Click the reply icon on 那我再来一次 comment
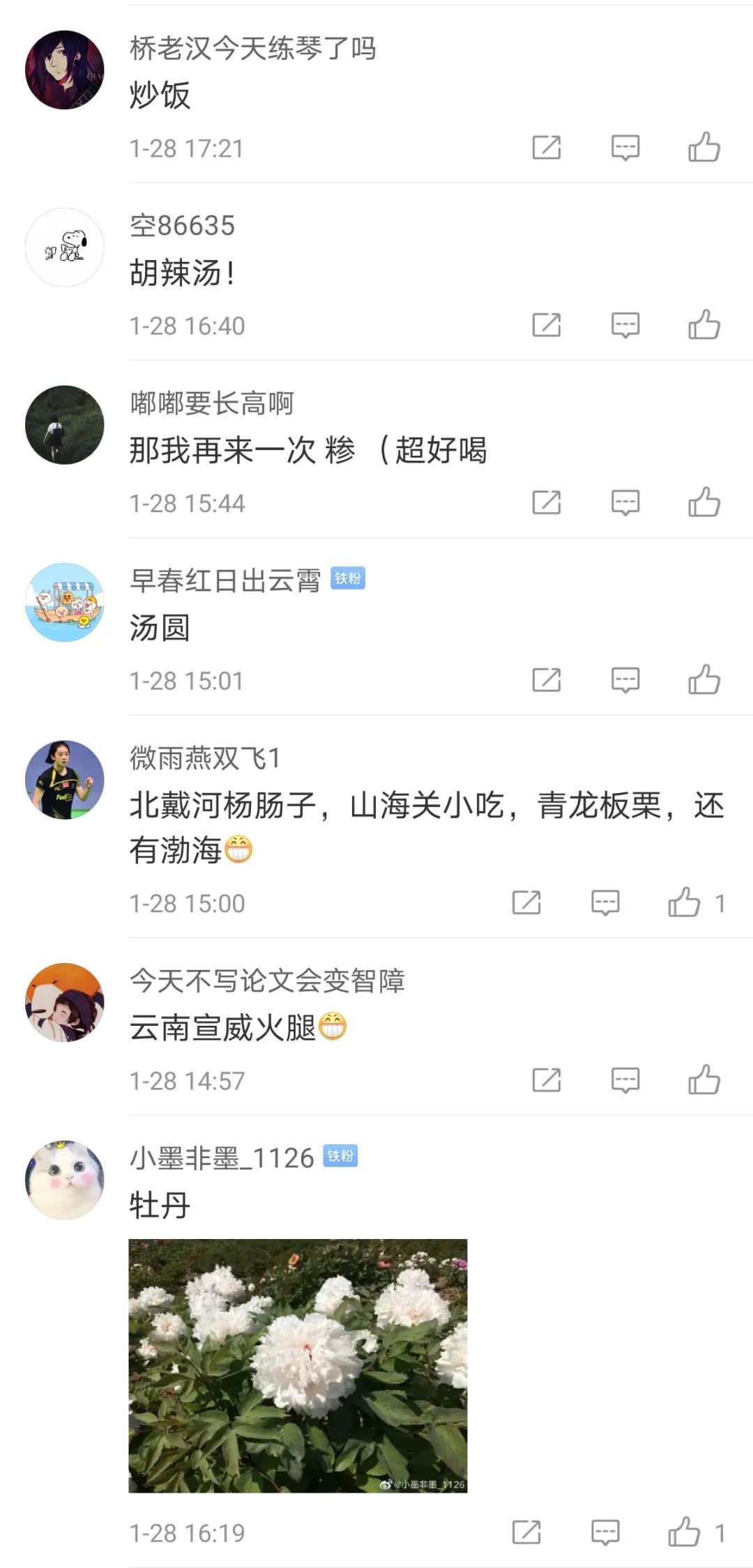The height and width of the screenshot is (1568, 753). click(x=625, y=502)
